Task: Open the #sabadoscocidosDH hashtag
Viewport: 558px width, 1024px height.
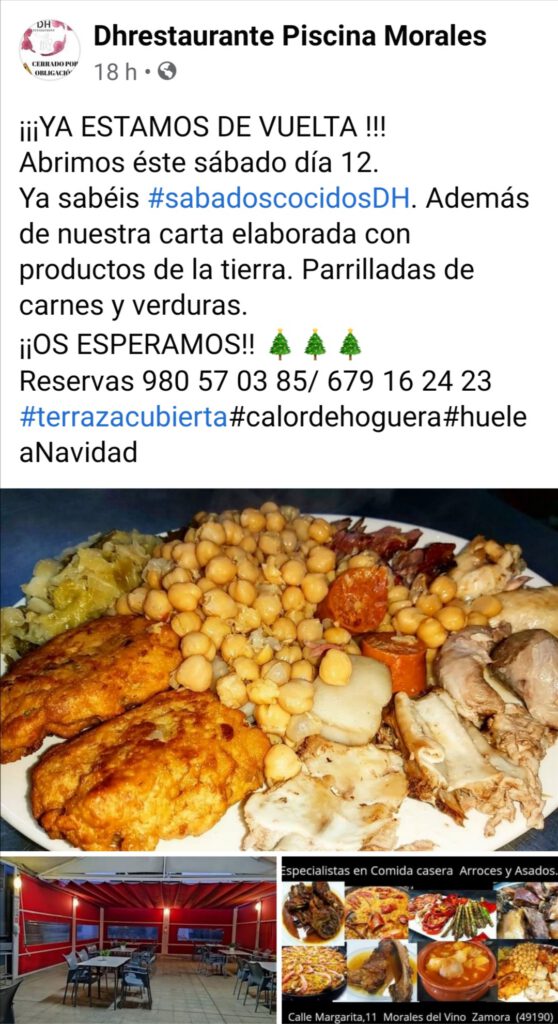Action: (x=280, y=199)
